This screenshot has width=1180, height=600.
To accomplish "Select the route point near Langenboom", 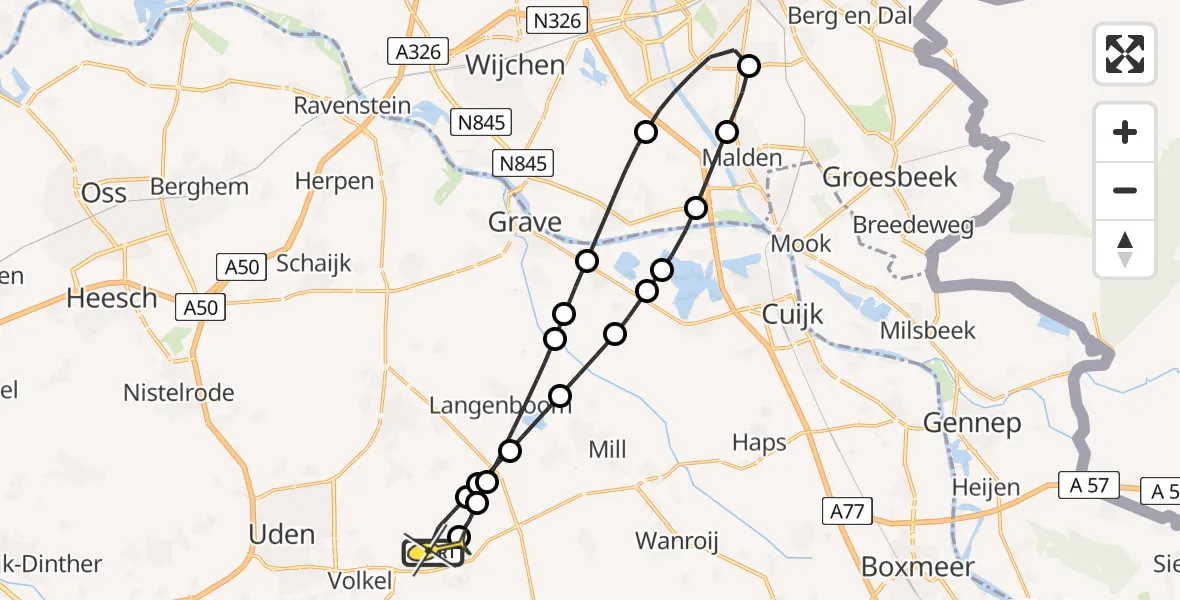I will click(x=560, y=397).
